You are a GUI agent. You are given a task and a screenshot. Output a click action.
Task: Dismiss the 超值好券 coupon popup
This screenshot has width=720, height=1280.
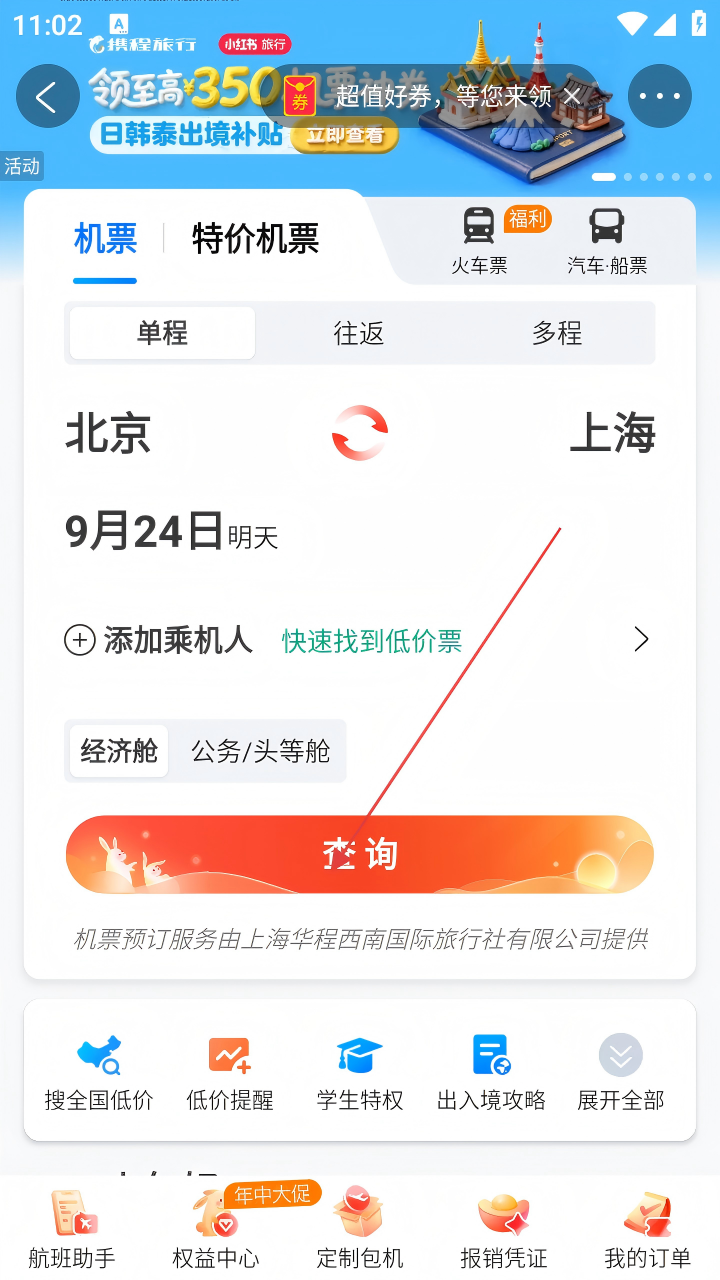572,96
